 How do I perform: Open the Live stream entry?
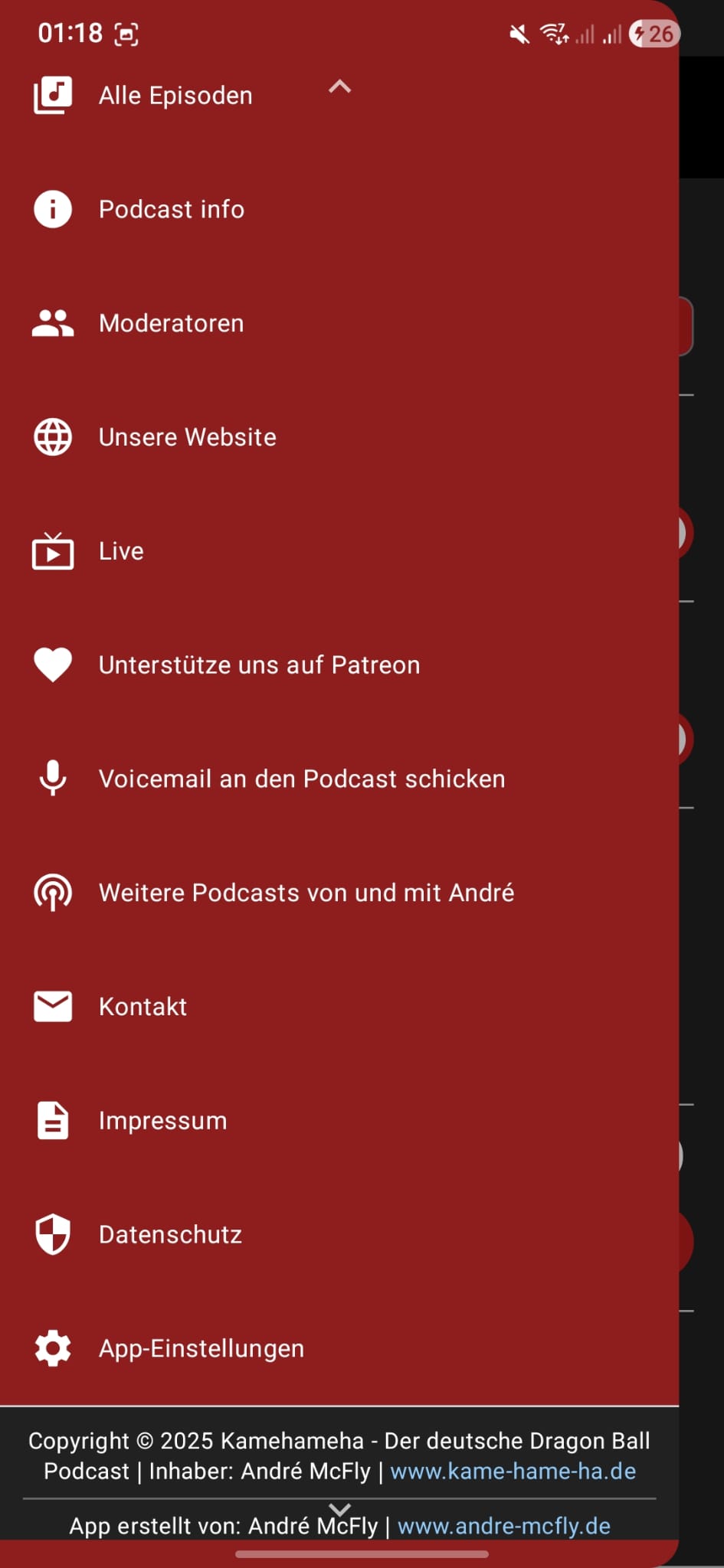(x=121, y=551)
